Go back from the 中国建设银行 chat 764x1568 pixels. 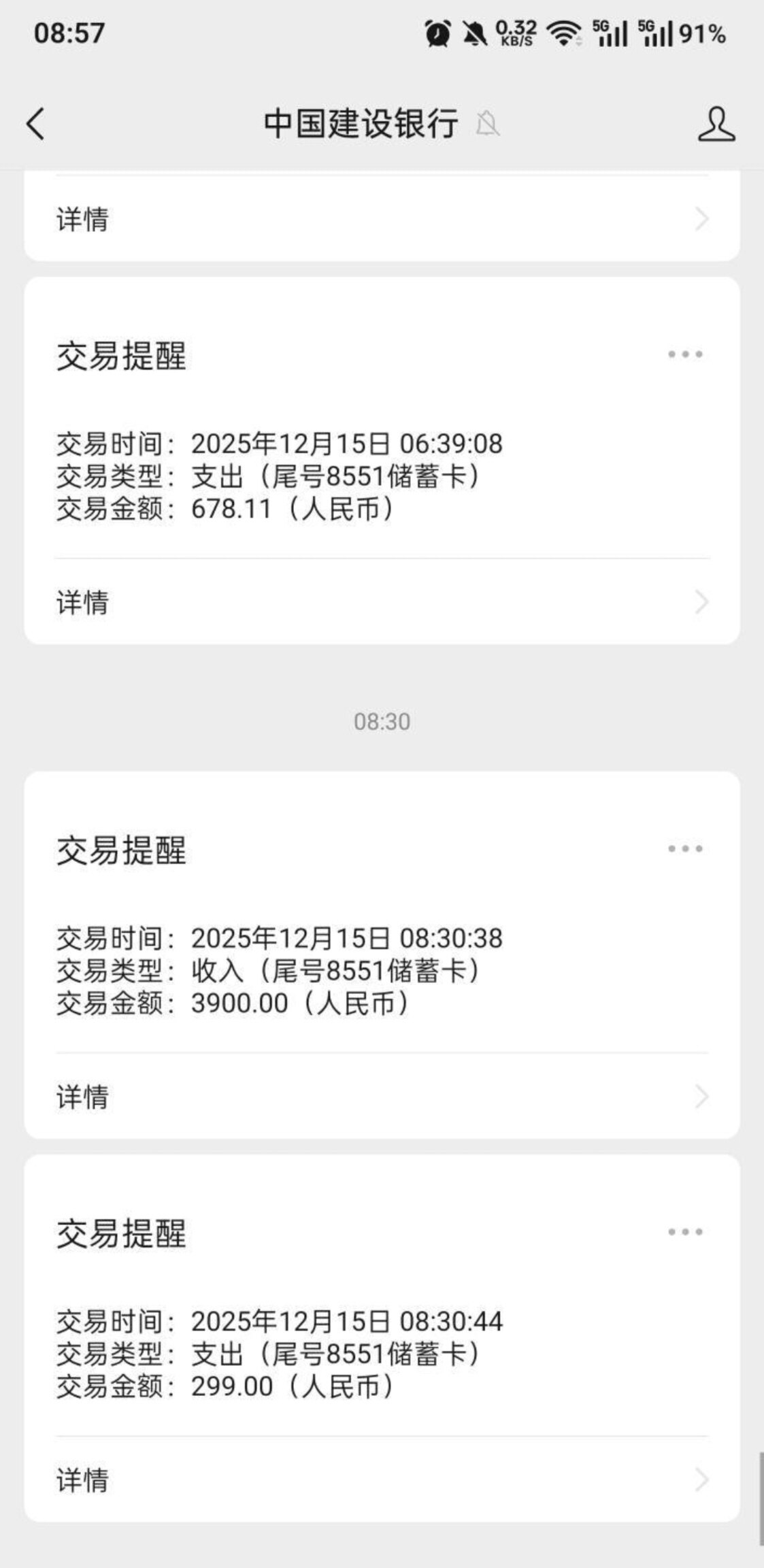(x=35, y=124)
